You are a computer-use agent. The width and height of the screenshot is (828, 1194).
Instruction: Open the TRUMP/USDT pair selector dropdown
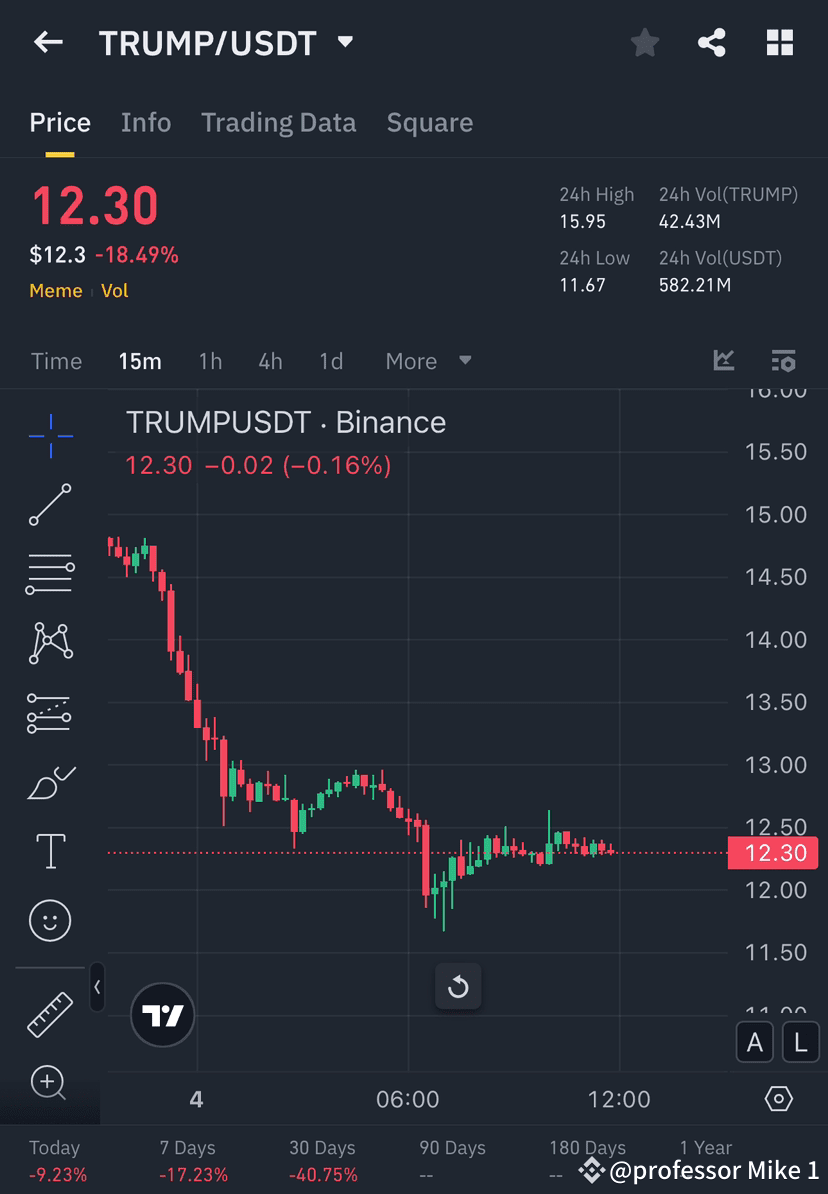coord(345,42)
